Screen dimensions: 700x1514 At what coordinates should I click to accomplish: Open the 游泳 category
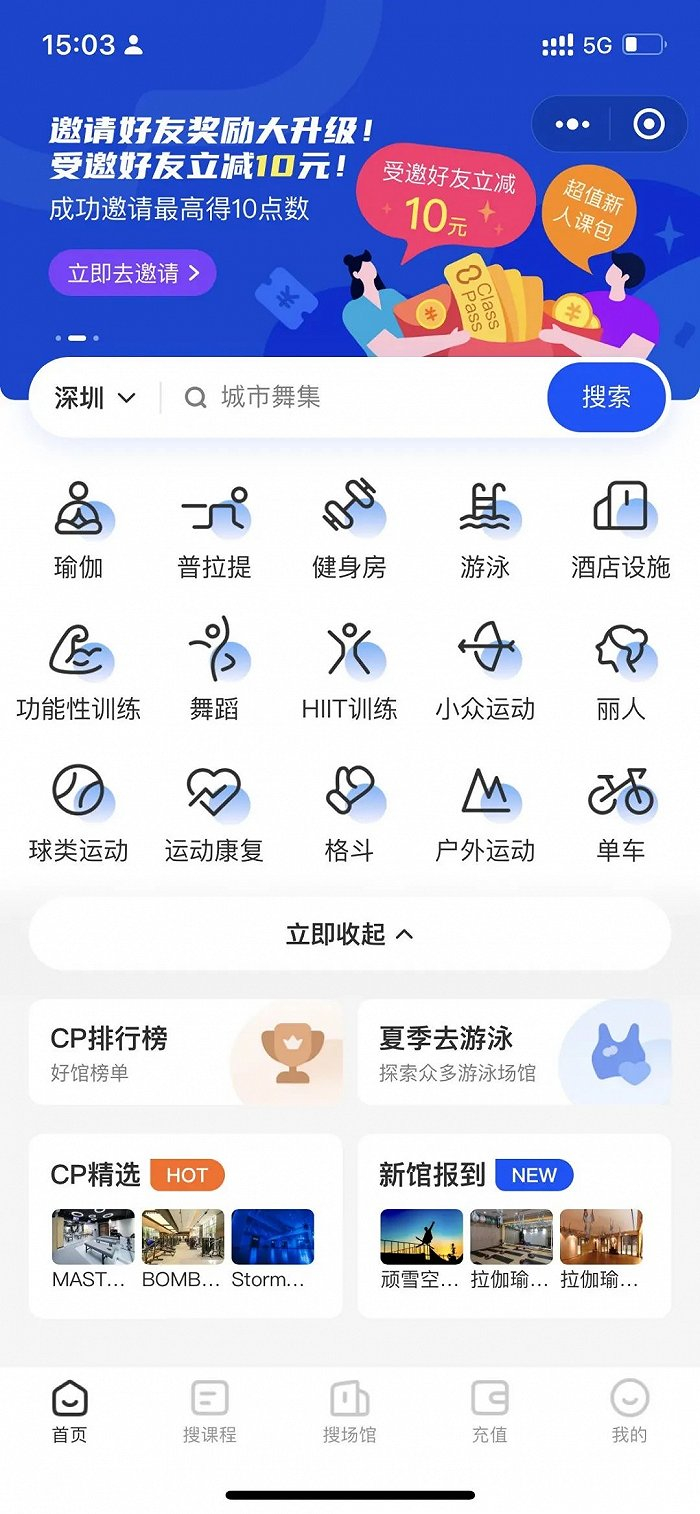(485, 530)
